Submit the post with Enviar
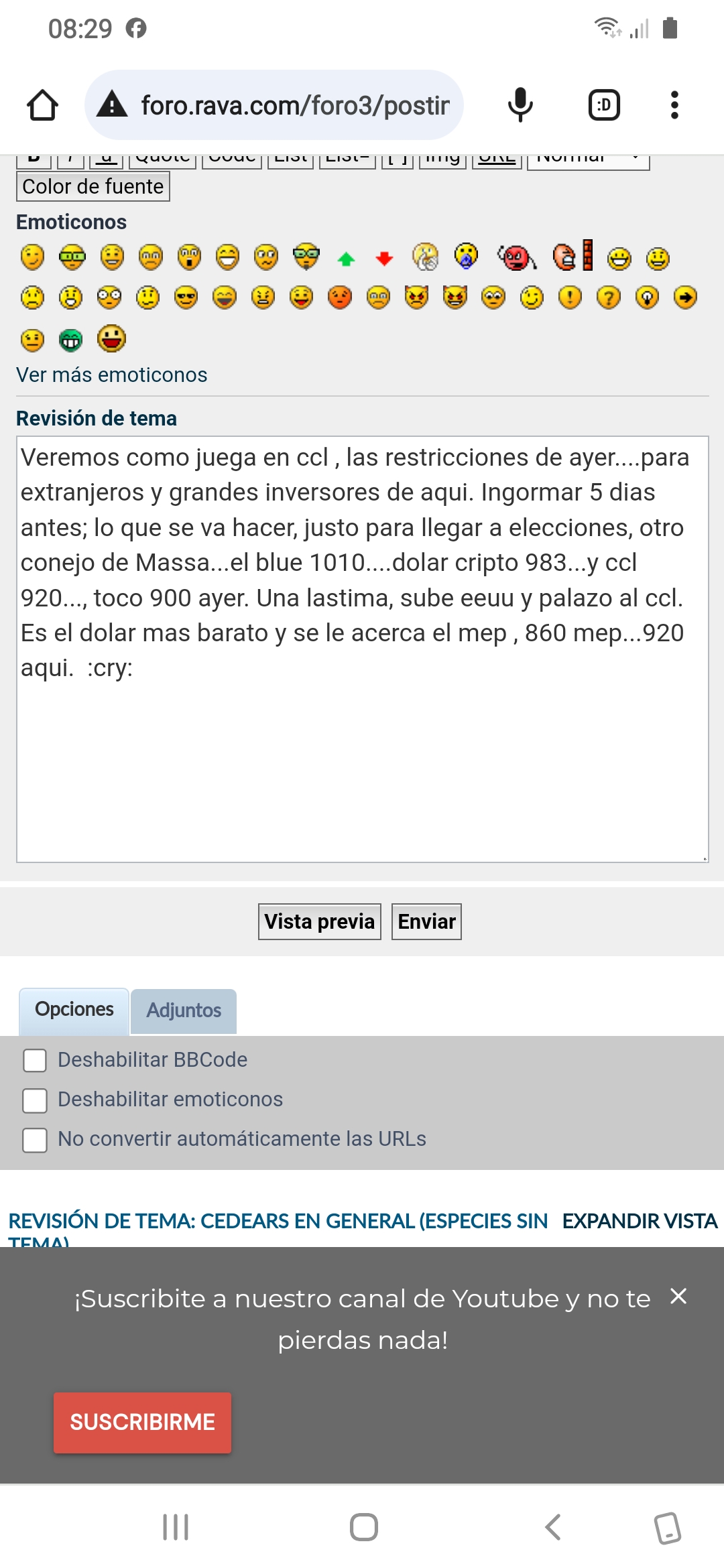This screenshot has width=724, height=1568. [426, 921]
